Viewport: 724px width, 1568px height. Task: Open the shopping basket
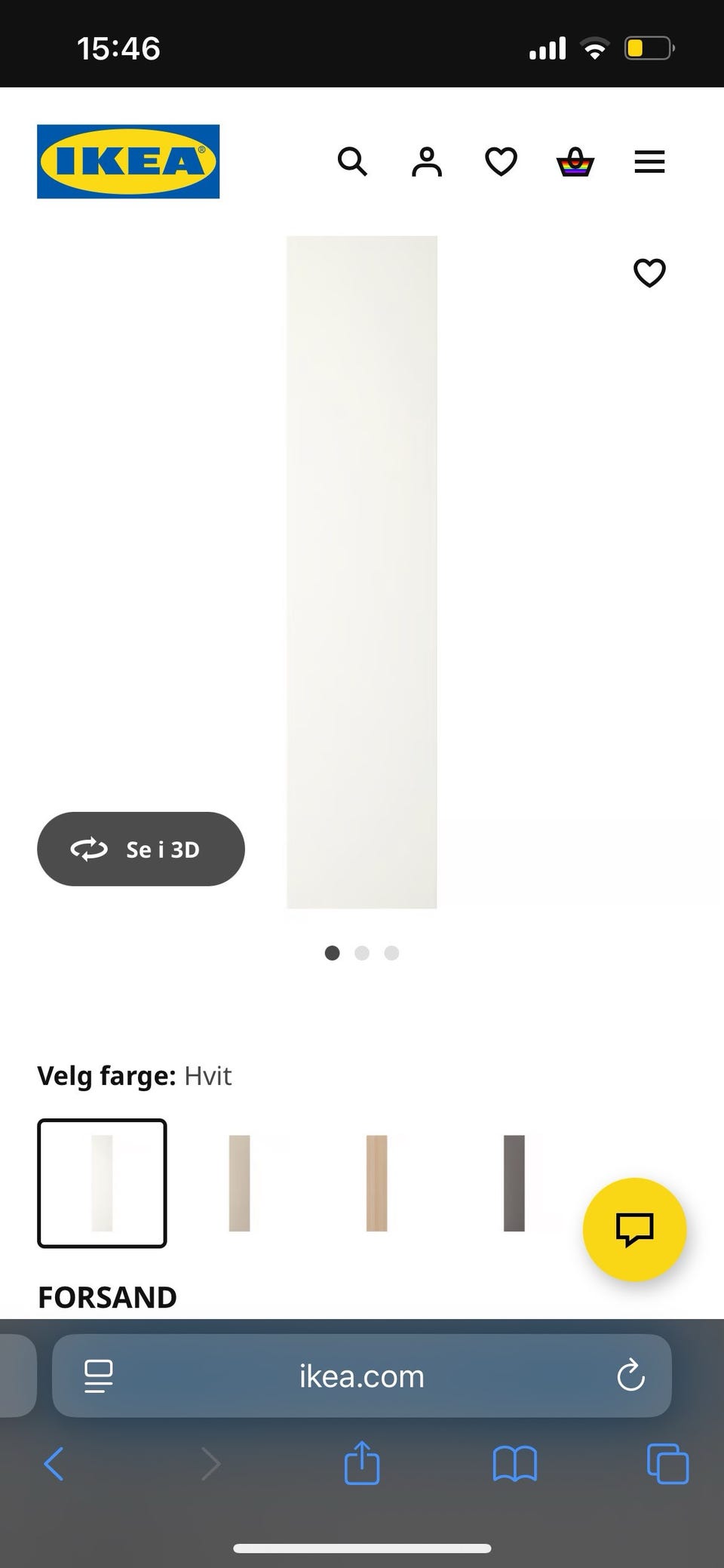(575, 161)
